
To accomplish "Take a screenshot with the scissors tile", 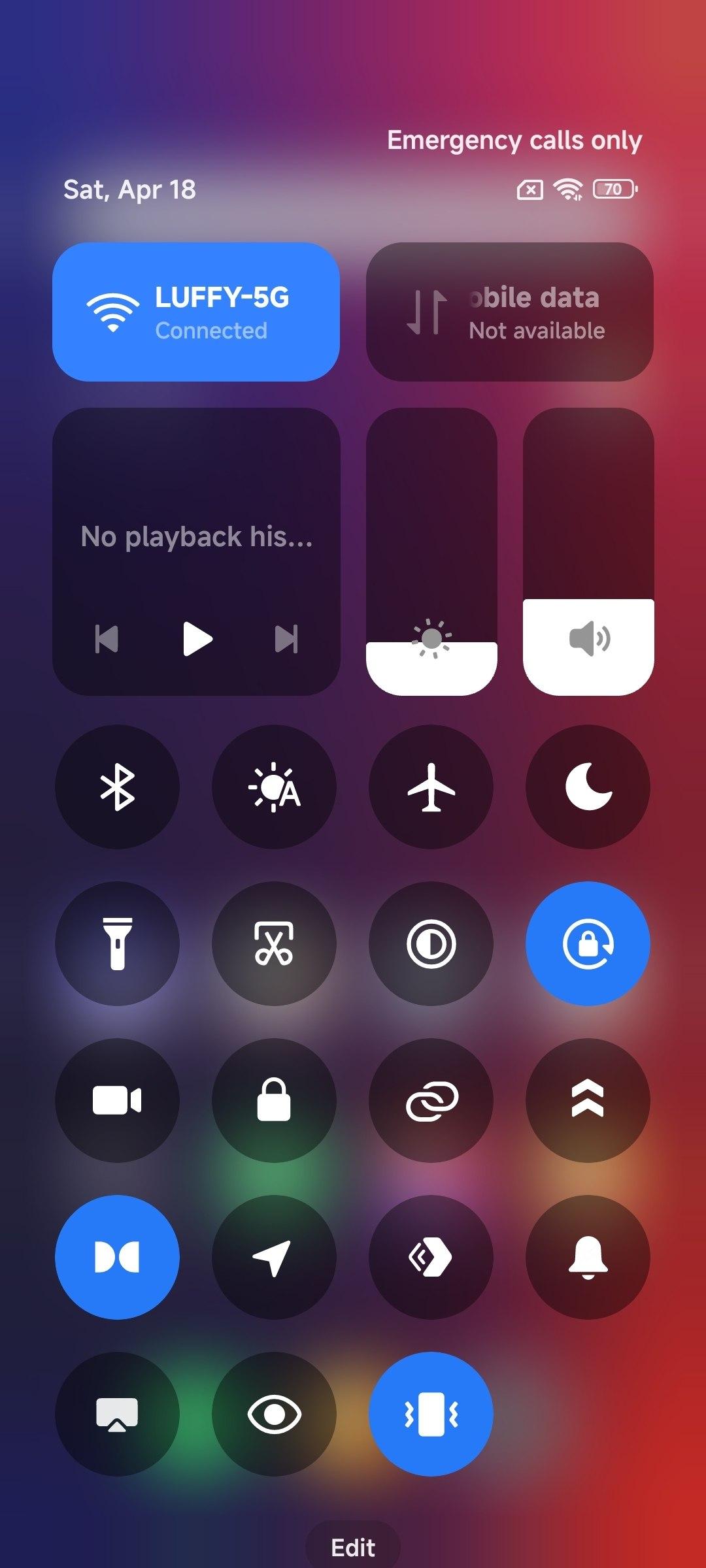I will tap(274, 943).
